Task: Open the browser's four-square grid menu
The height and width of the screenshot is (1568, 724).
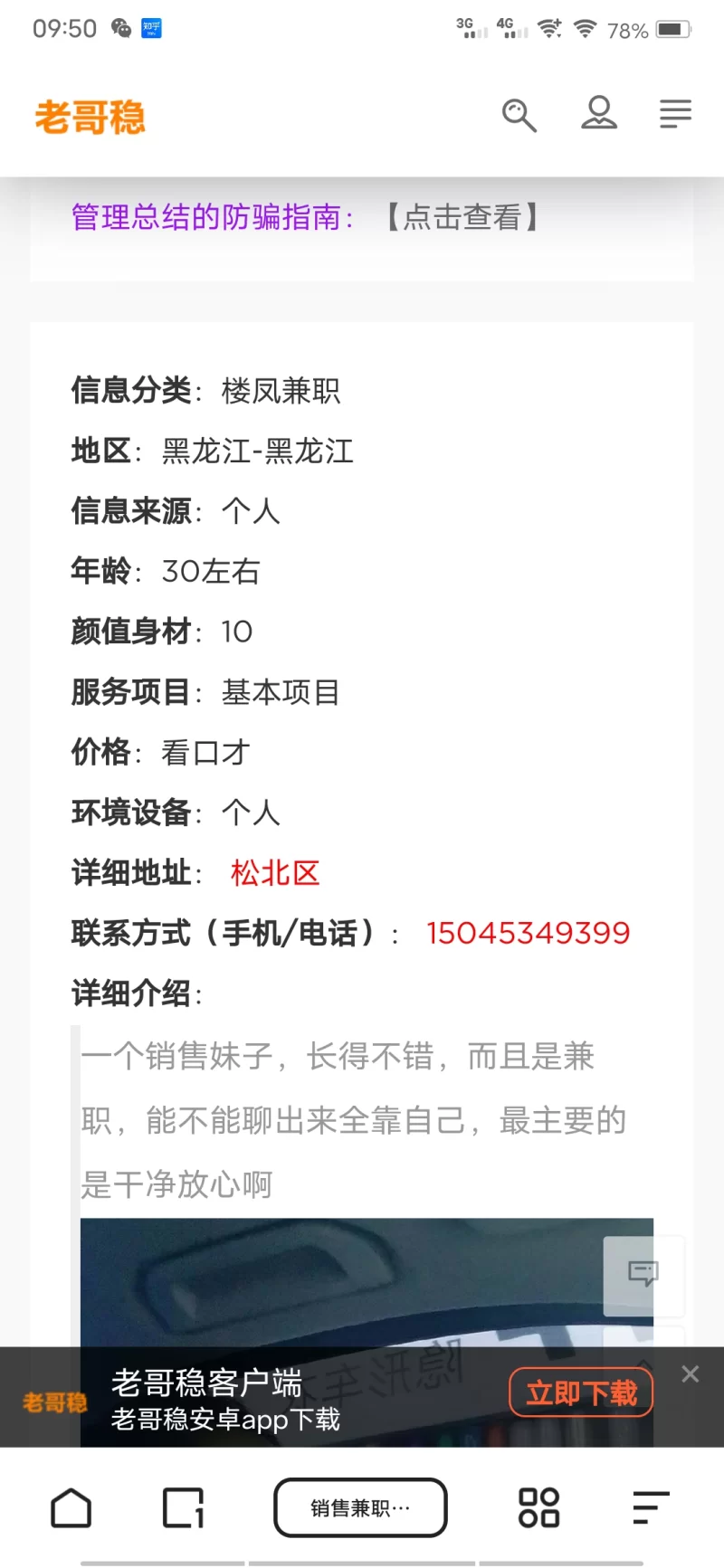Action: pos(538,1507)
